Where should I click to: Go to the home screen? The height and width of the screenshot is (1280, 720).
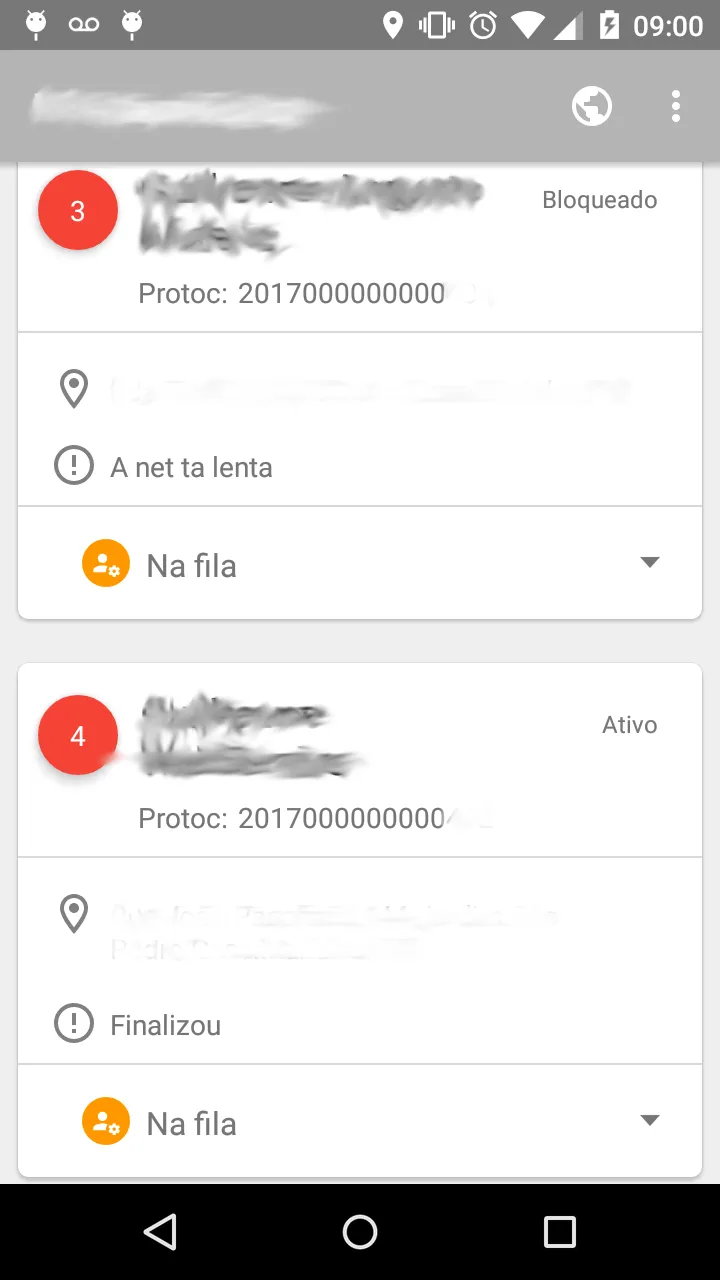(360, 1232)
